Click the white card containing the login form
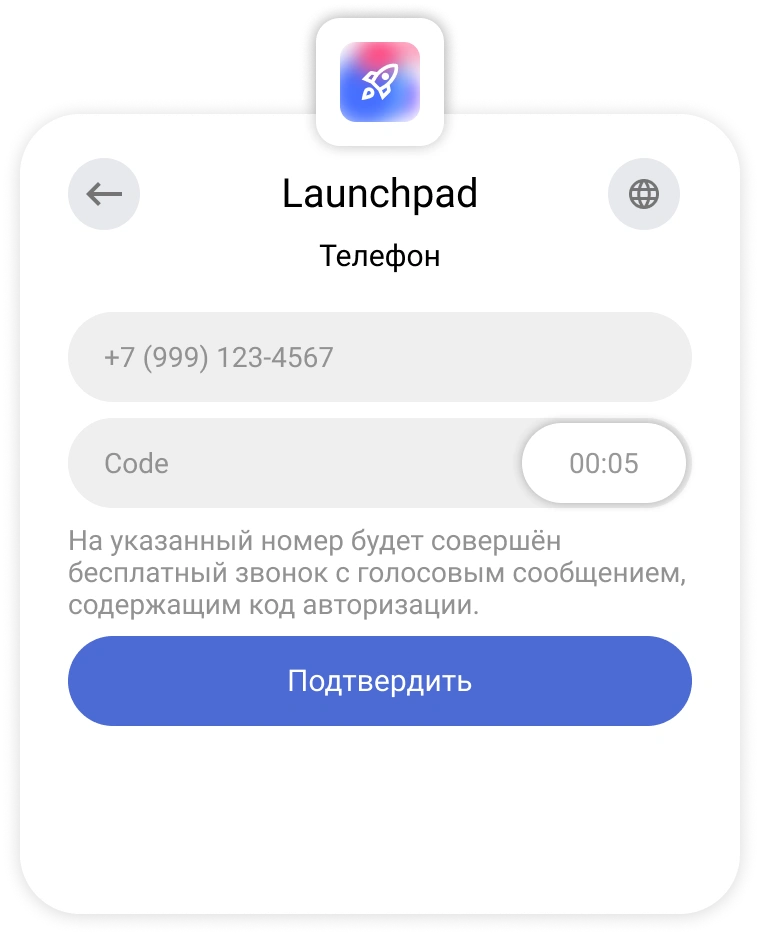This screenshot has height=936, width=760. point(380,810)
